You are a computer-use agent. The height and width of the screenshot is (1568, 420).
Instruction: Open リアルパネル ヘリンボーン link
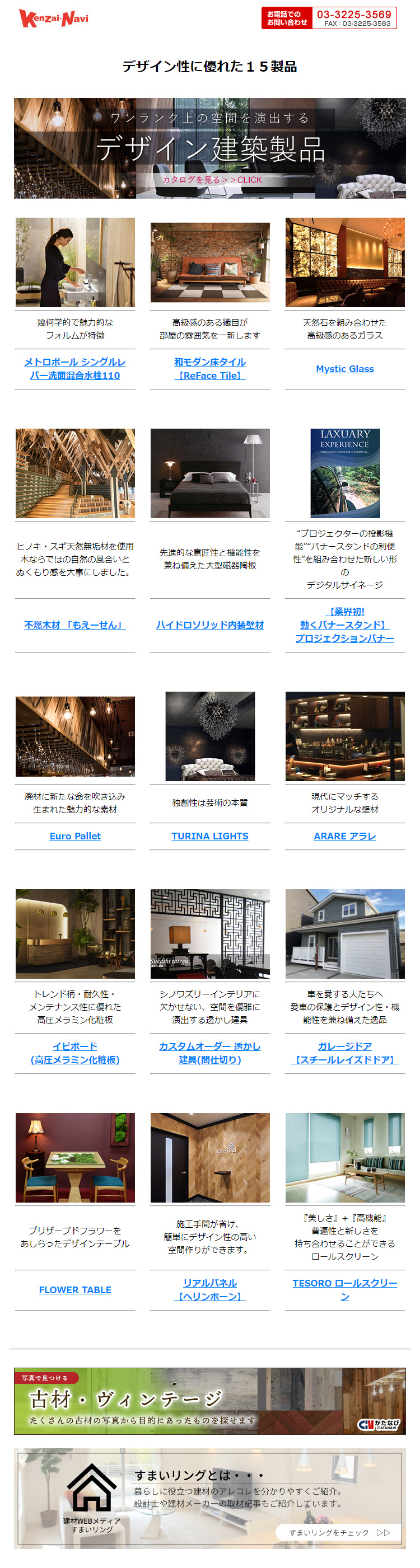pos(210,1290)
